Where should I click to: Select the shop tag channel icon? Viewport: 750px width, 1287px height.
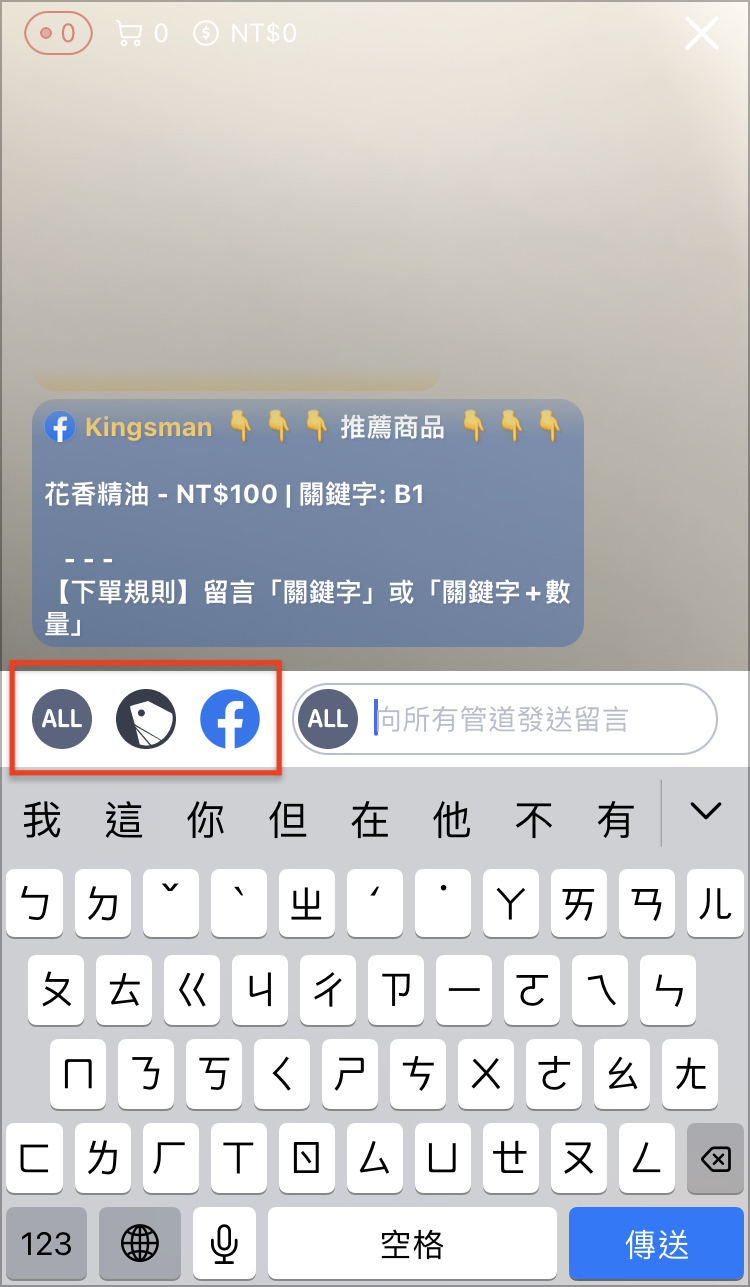click(x=146, y=718)
